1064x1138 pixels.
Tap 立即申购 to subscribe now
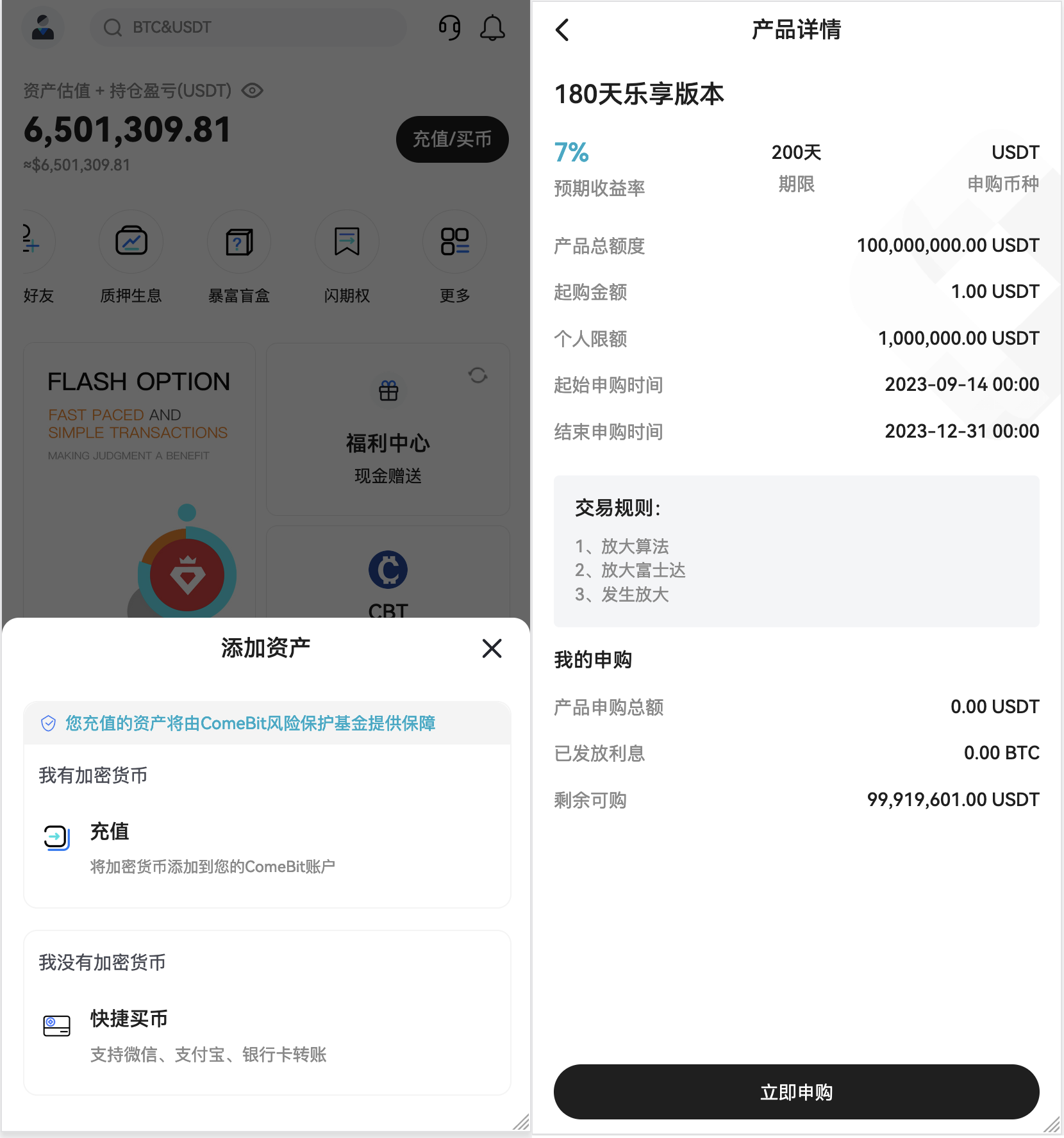(796, 1092)
